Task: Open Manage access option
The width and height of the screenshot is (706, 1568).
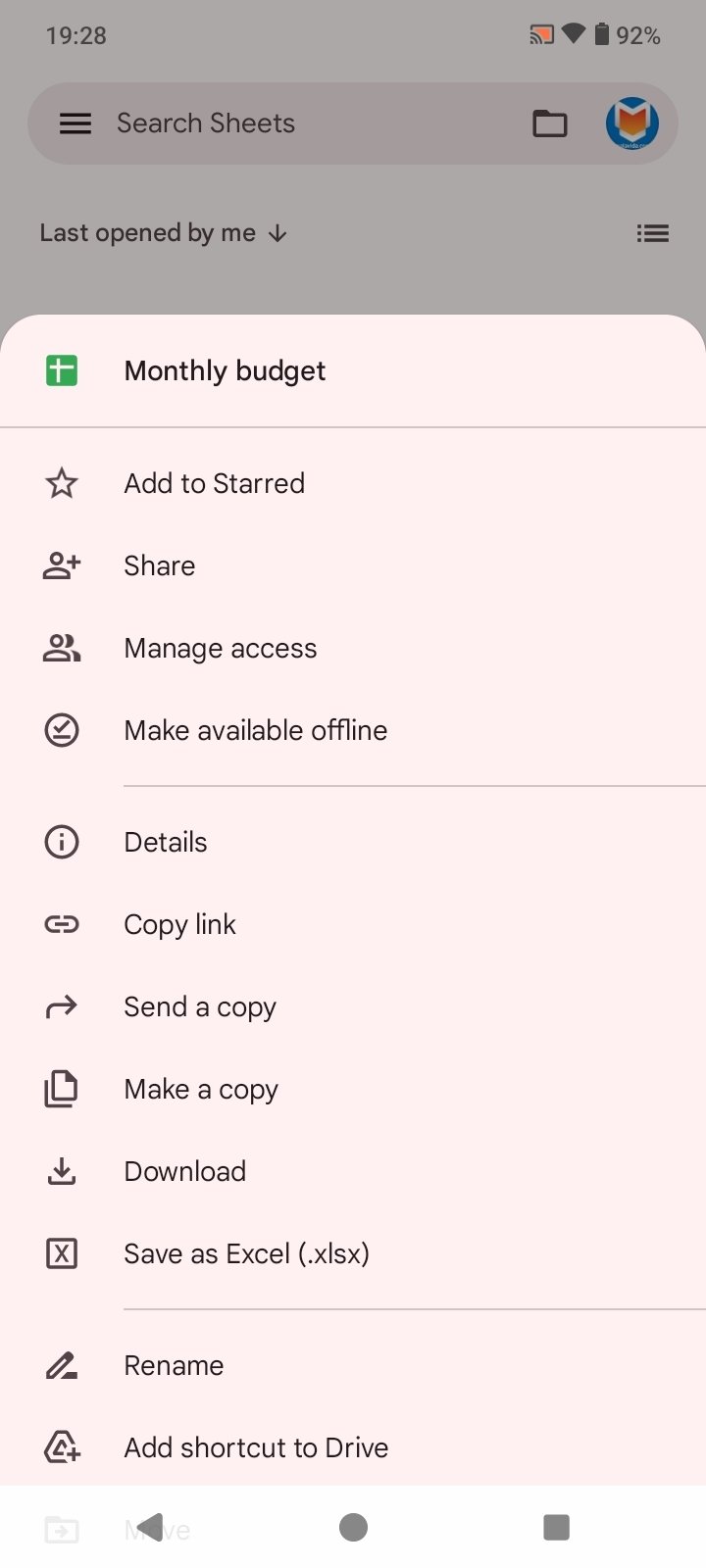Action: pos(220,648)
